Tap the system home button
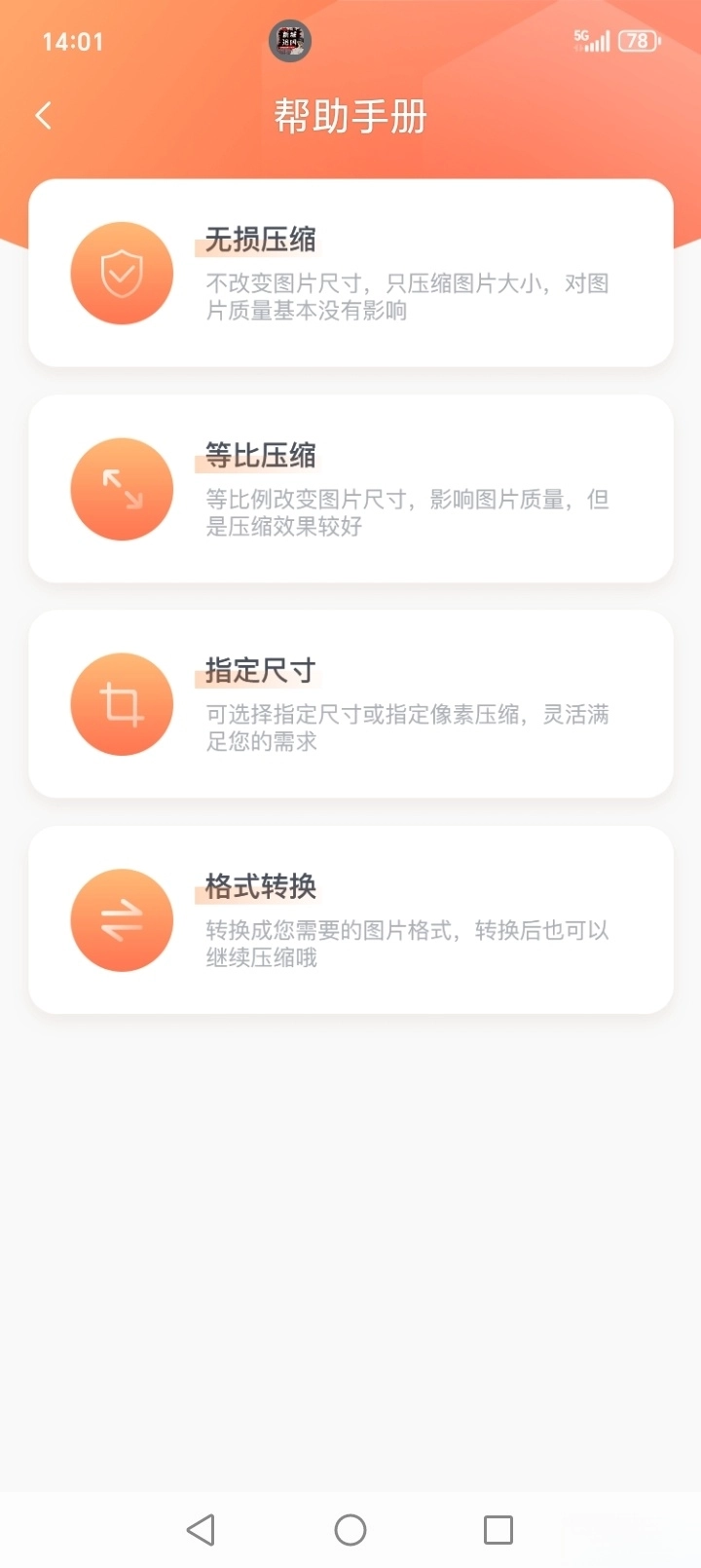 [x=350, y=1530]
